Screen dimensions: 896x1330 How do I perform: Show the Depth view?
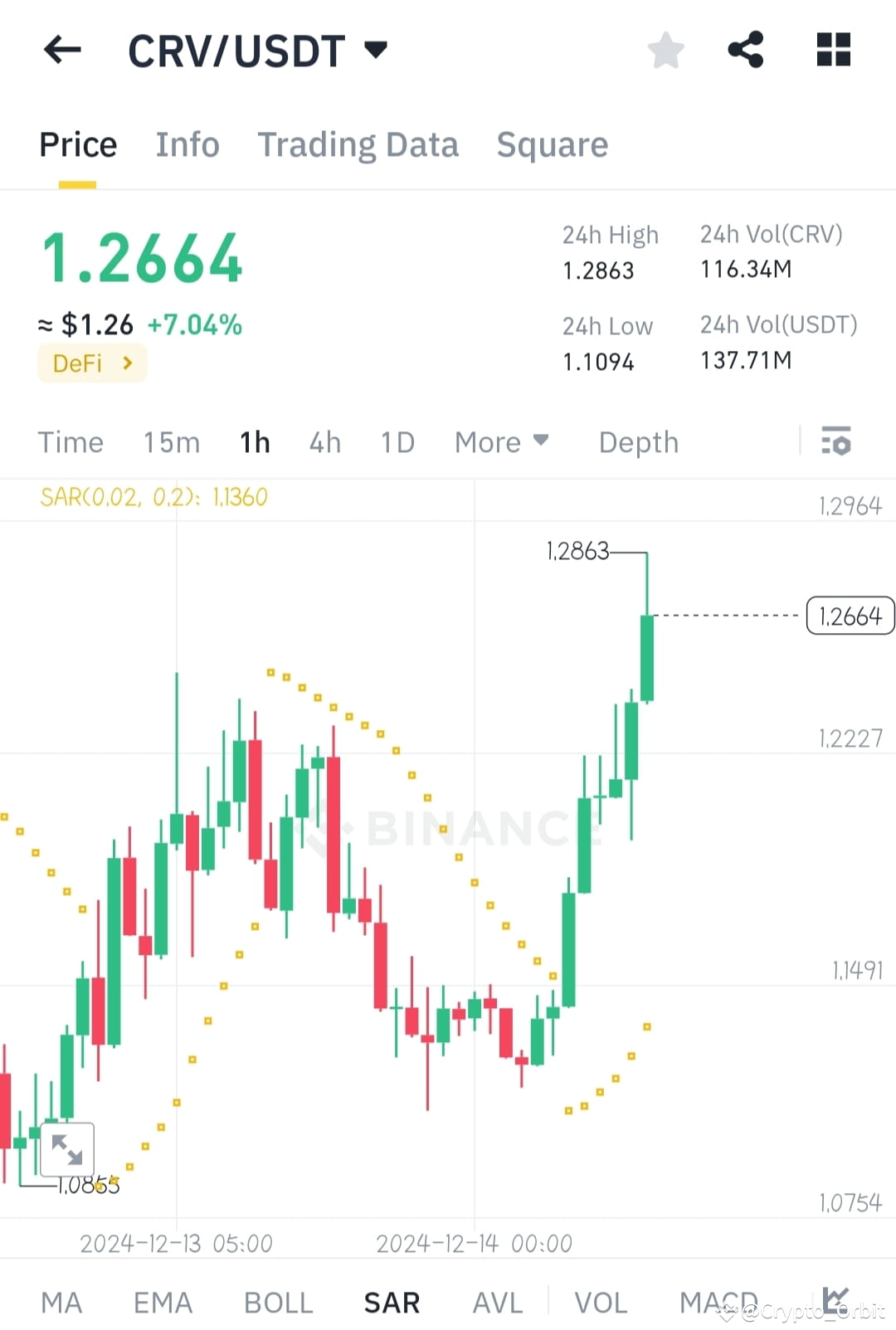[x=638, y=442]
